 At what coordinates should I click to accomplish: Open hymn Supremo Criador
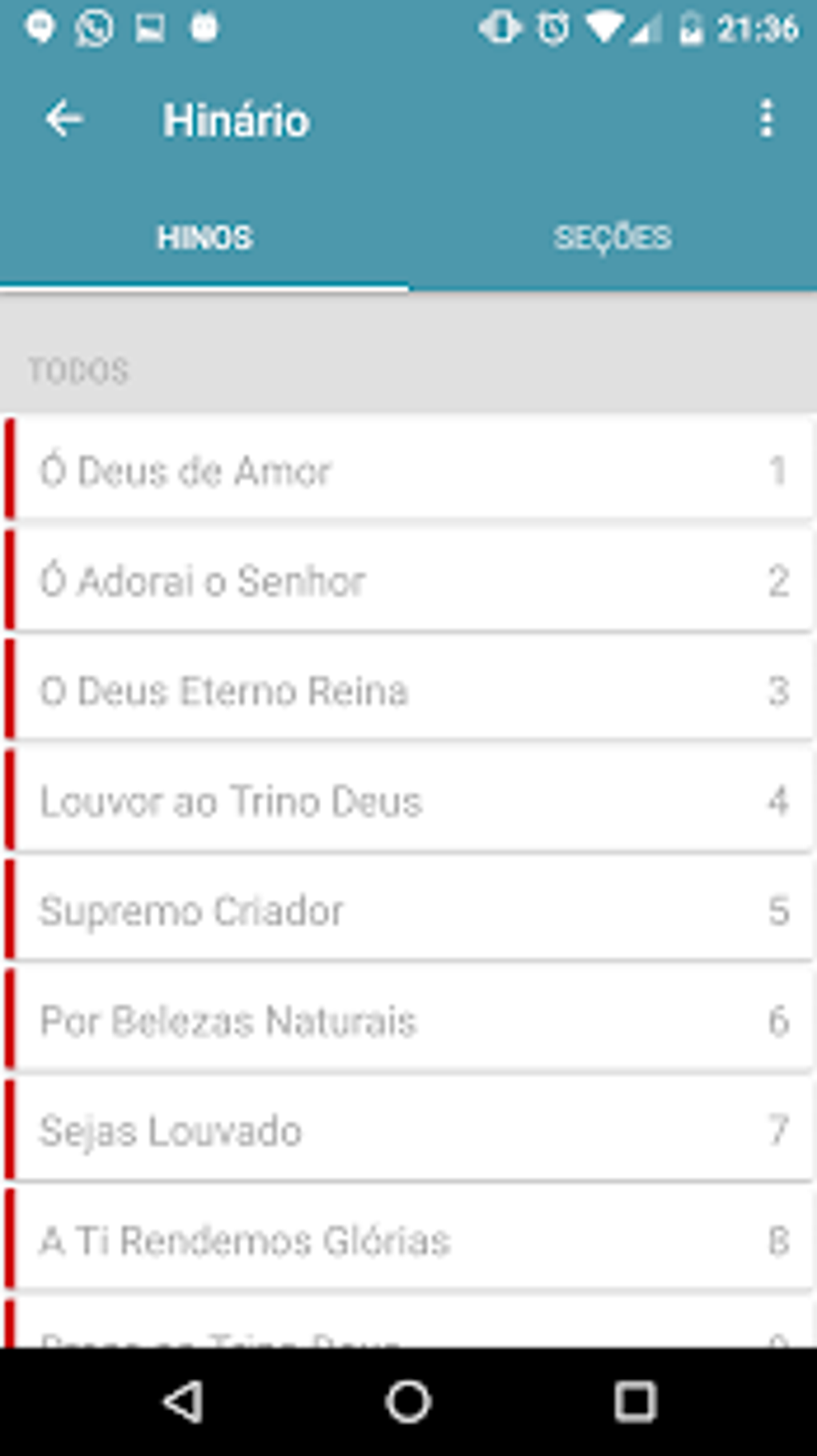408,910
